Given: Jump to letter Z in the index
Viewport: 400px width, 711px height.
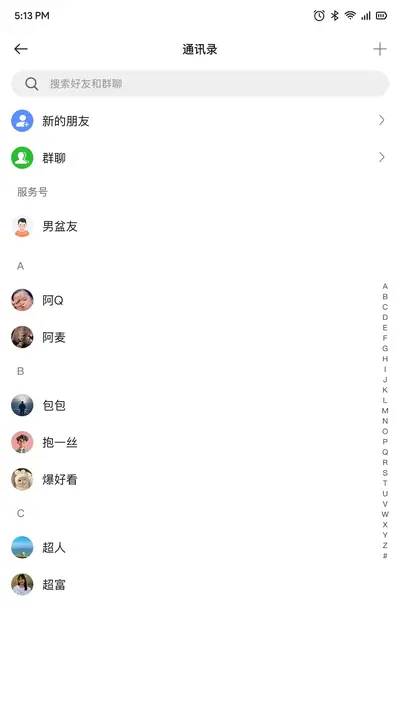Looking at the screenshot, I should pos(385,545).
